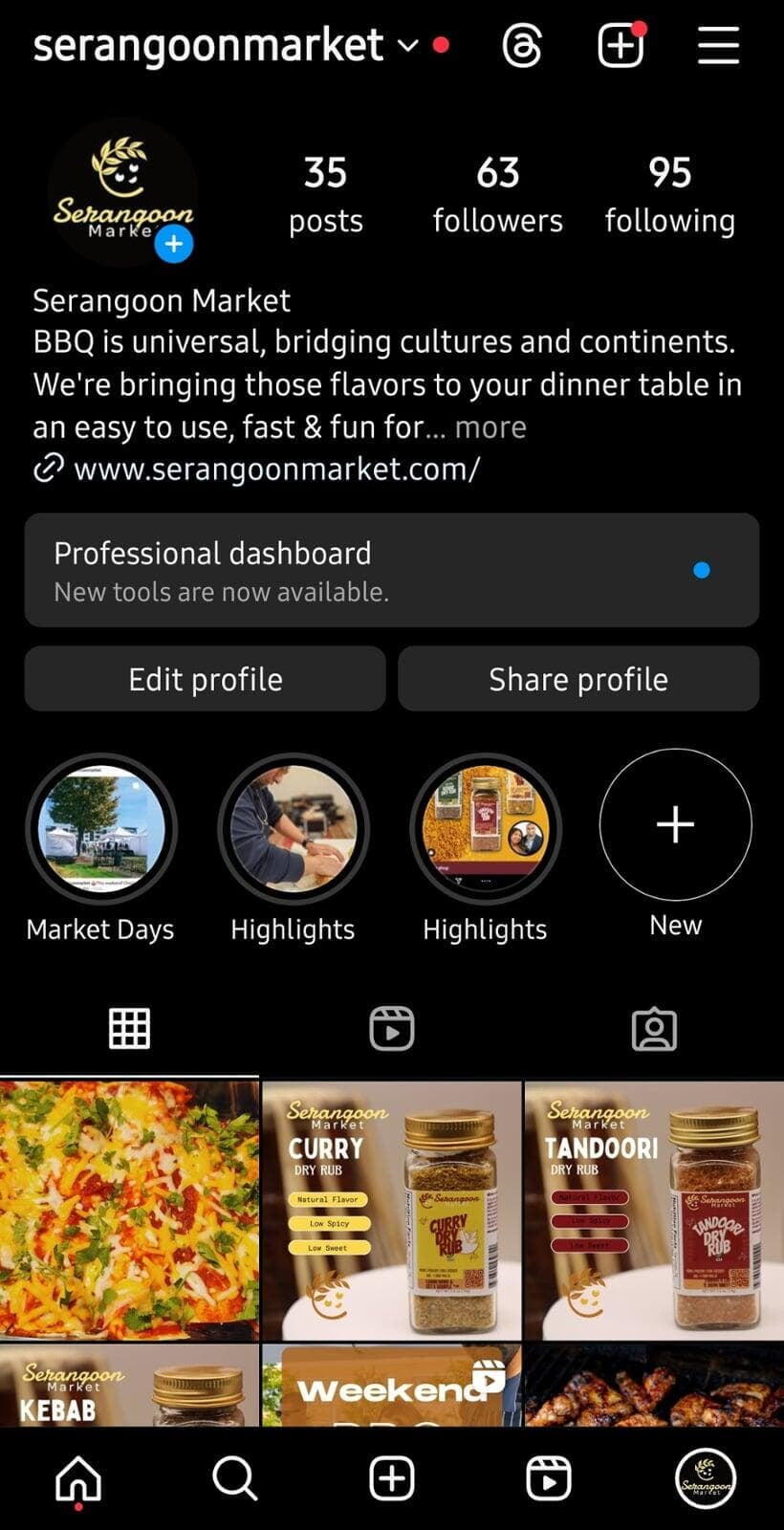Open the hamburger settings menu
This screenshot has height=1530, width=784.
718,45
